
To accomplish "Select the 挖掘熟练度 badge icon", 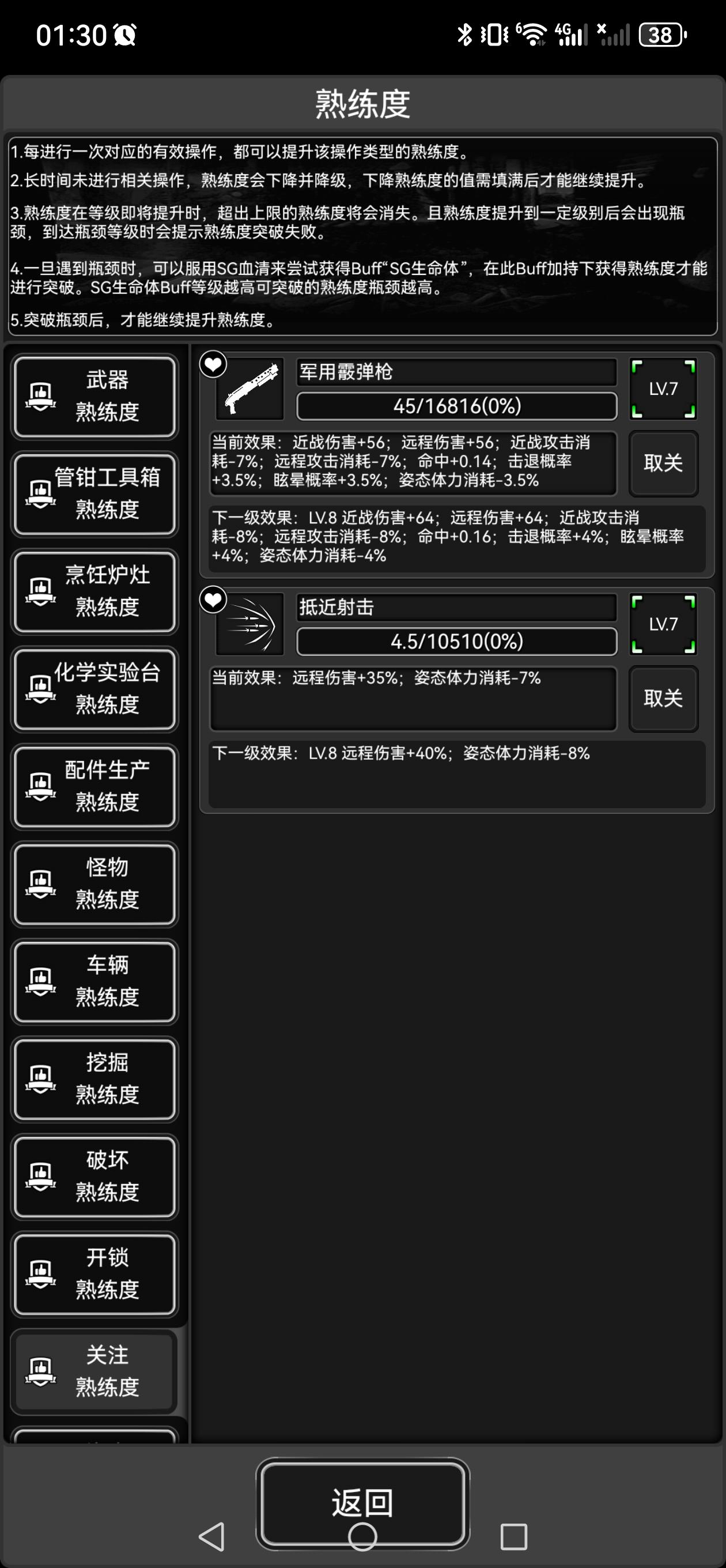I will point(40,1080).
